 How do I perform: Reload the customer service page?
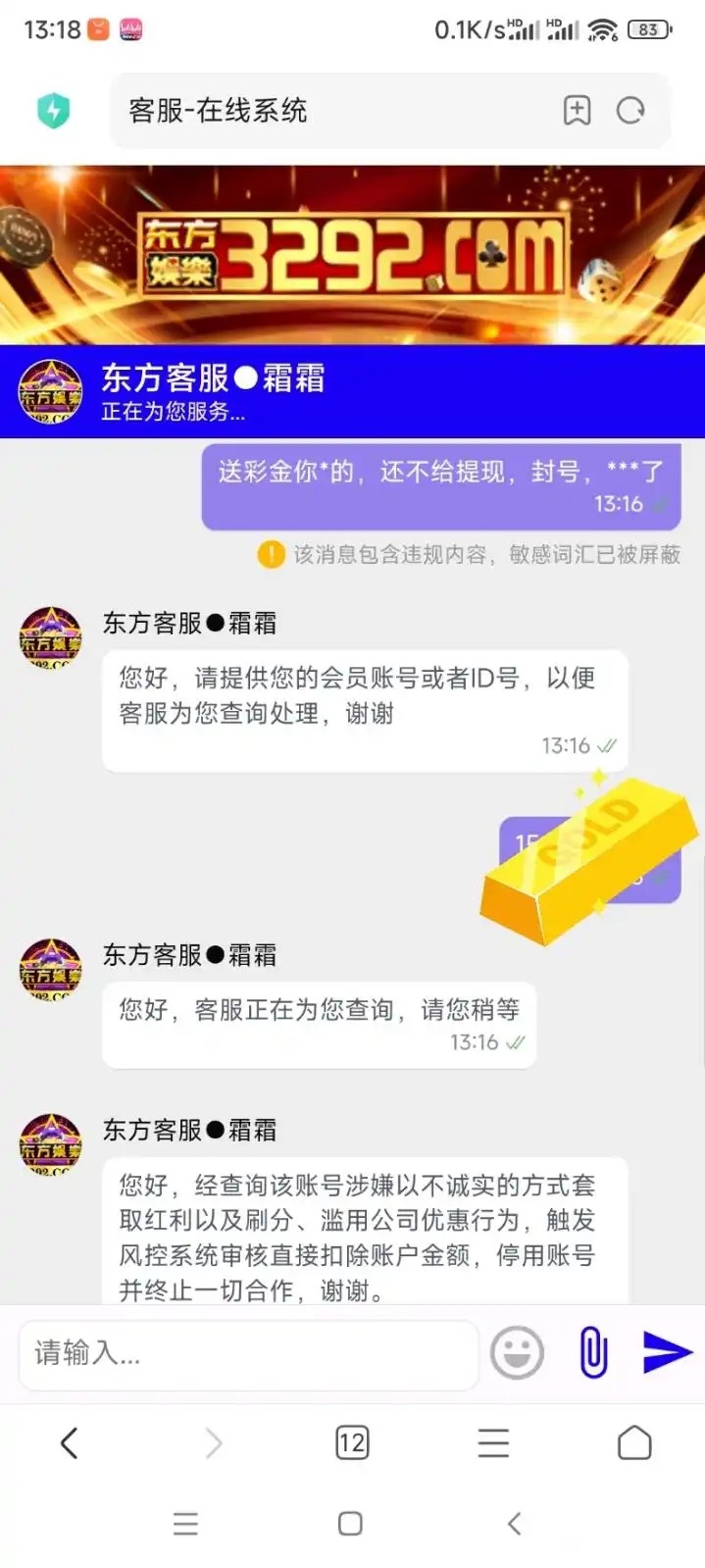(x=630, y=111)
